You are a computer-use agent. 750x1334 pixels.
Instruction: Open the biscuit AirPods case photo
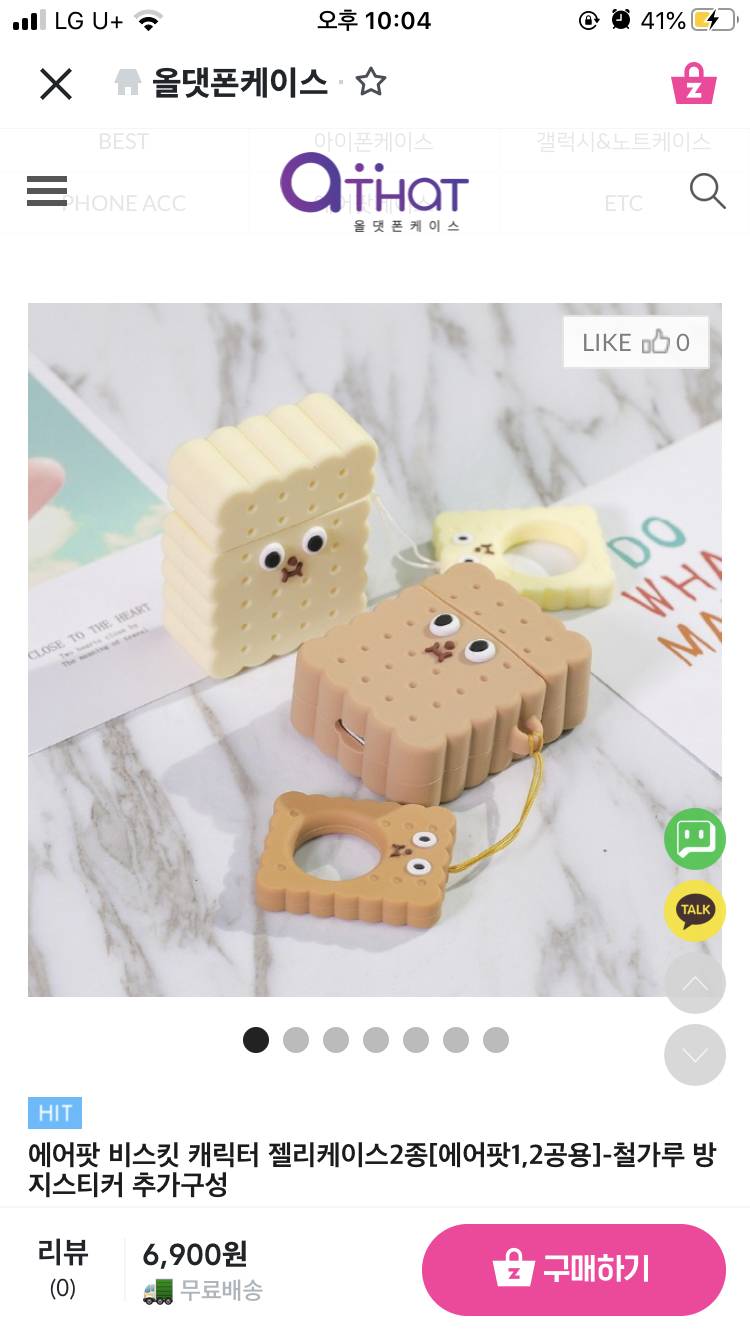pyautogui.click(x=375, y=650)
